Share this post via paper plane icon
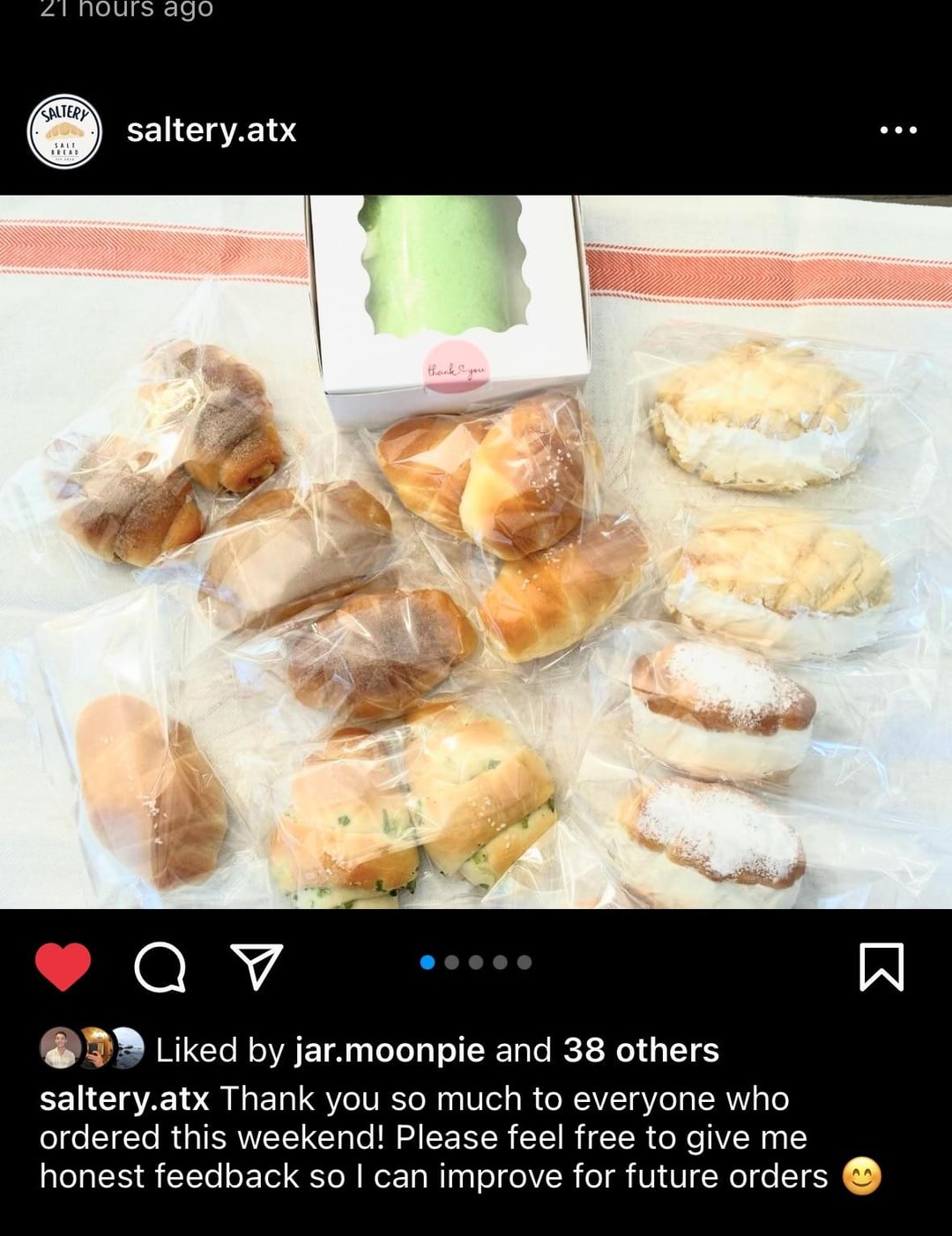The image size is (952, 1236). pyautogui.click(x=256, y=966)
